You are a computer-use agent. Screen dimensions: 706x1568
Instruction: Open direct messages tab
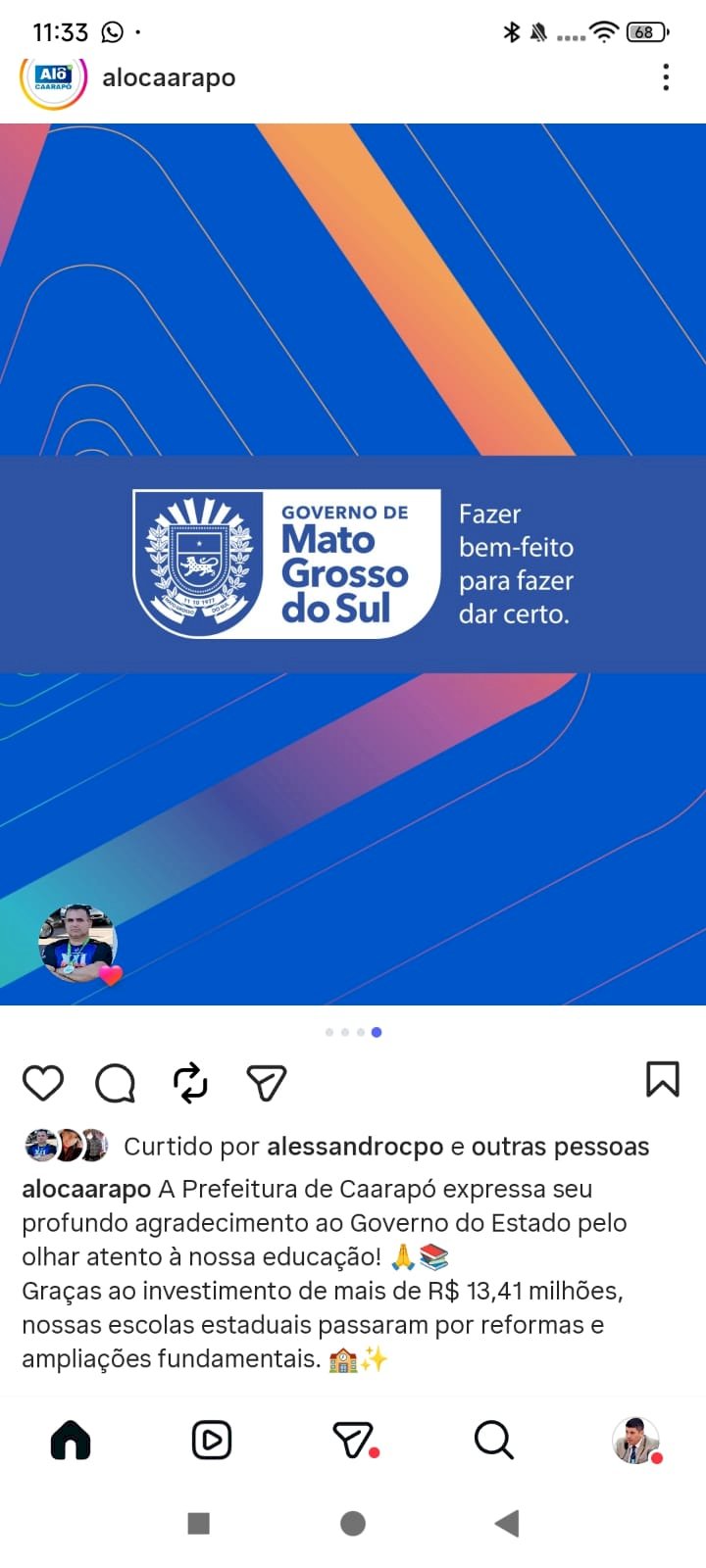[355, 1441]
